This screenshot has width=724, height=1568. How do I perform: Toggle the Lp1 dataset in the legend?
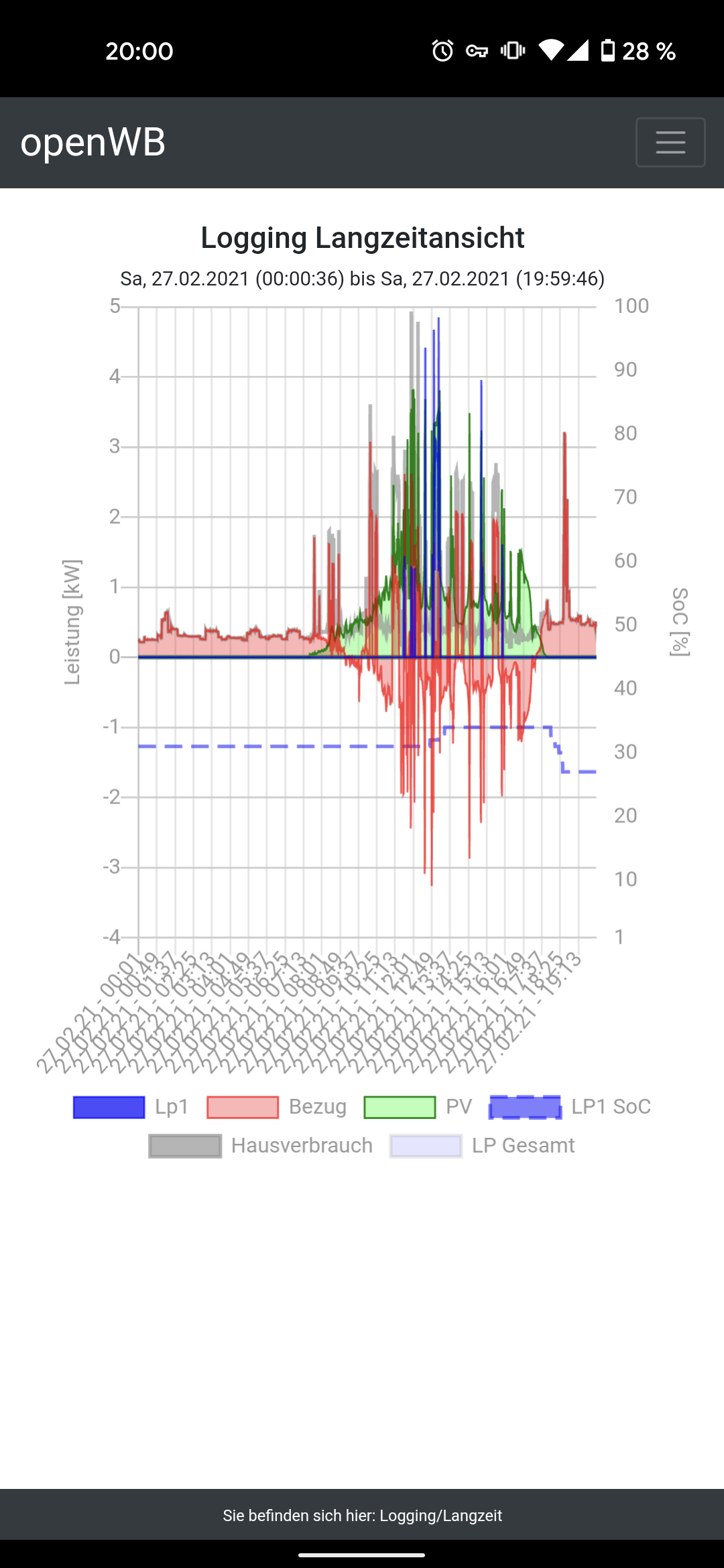(131, 1106)
